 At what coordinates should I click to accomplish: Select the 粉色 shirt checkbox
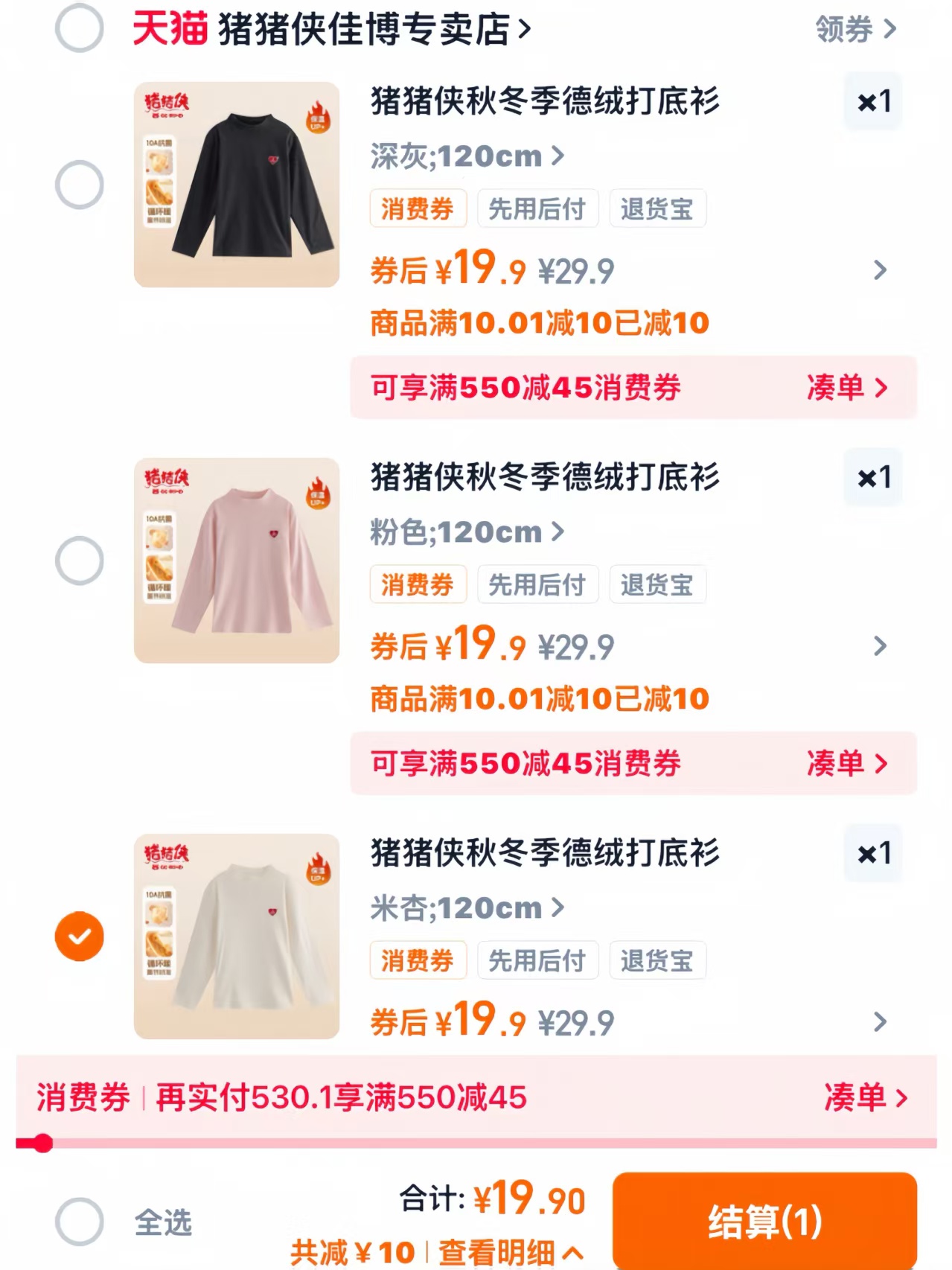click(x=79, y=558)
